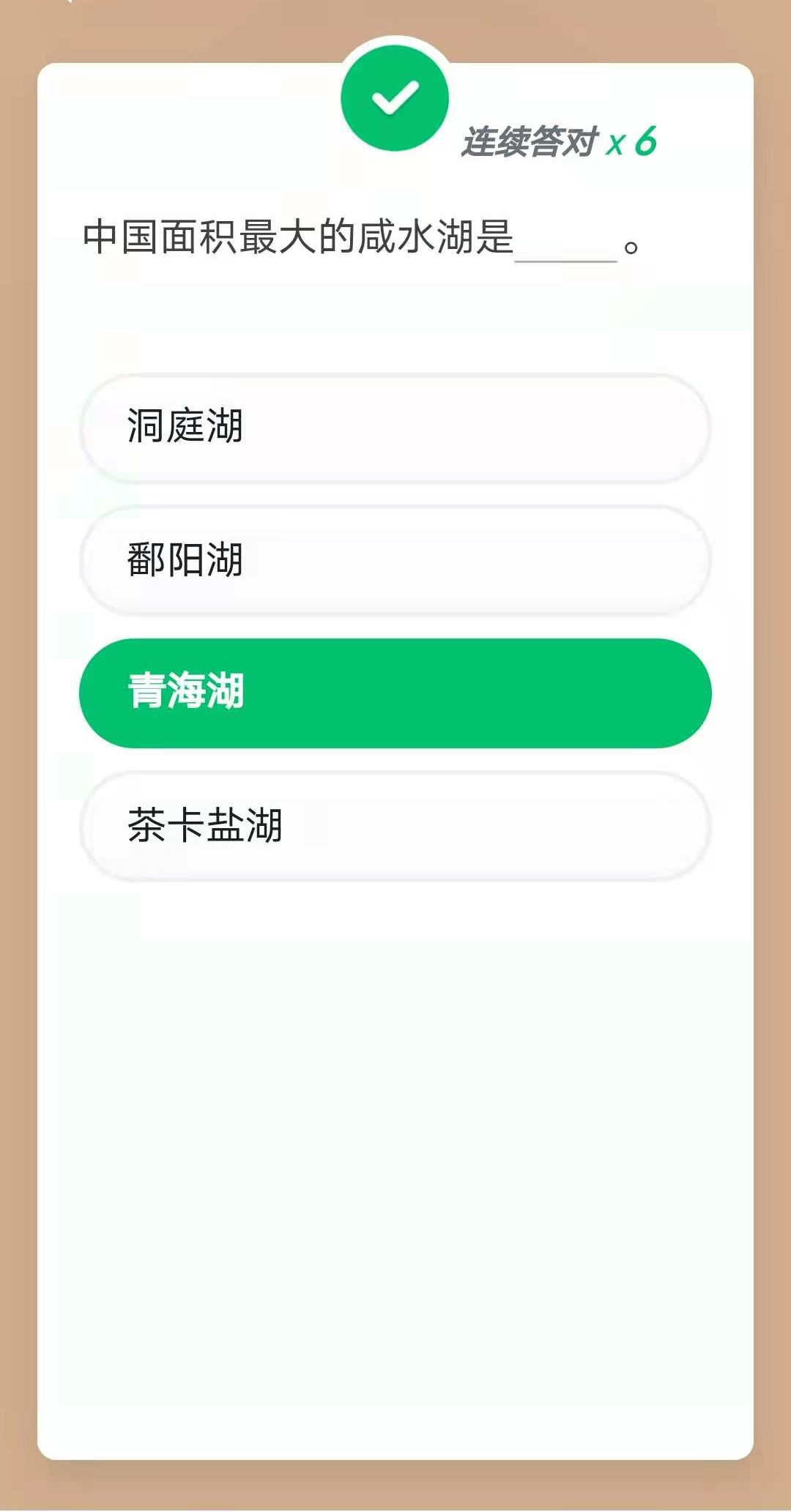Select the answer 洞庭湖
The image size is (791, 1512).
[x=395, y=428]
